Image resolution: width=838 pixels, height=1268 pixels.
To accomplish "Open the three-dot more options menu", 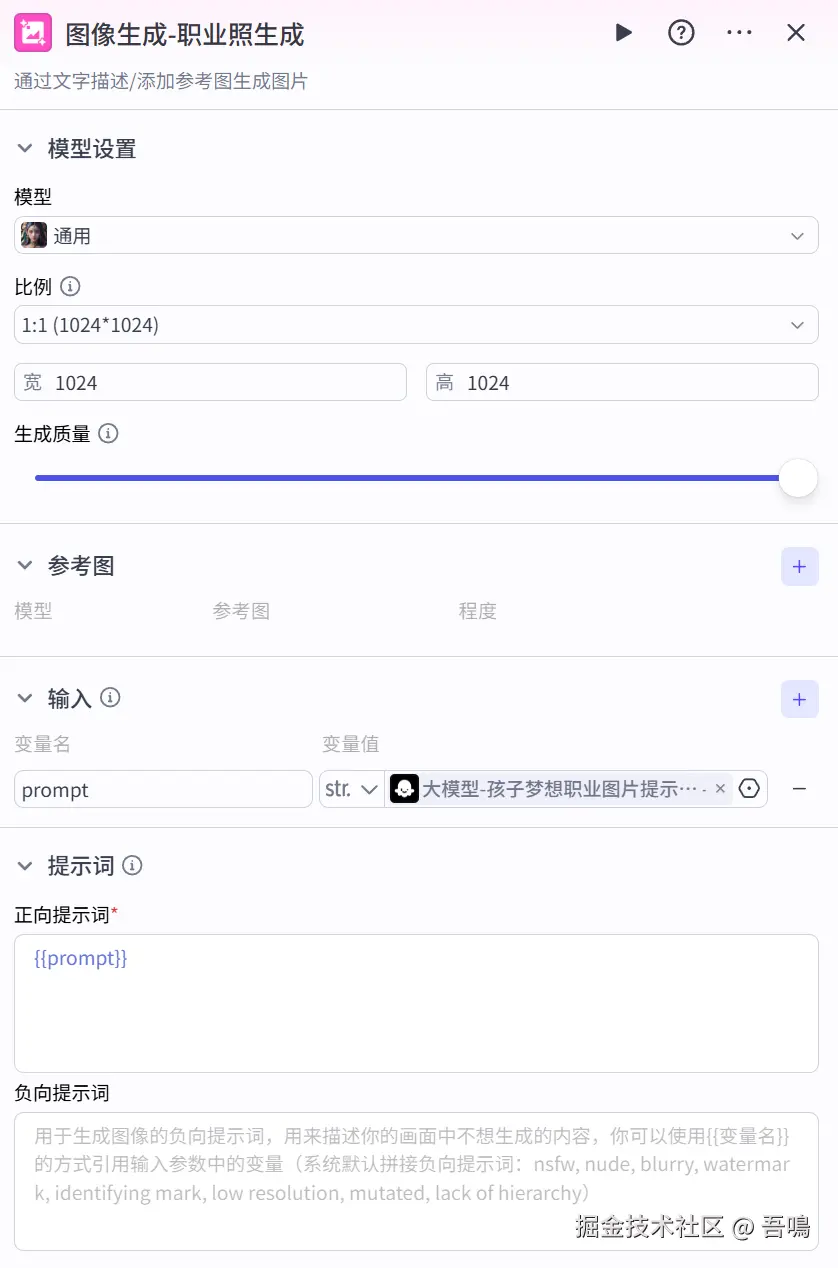I will click(x=739, y=33).
